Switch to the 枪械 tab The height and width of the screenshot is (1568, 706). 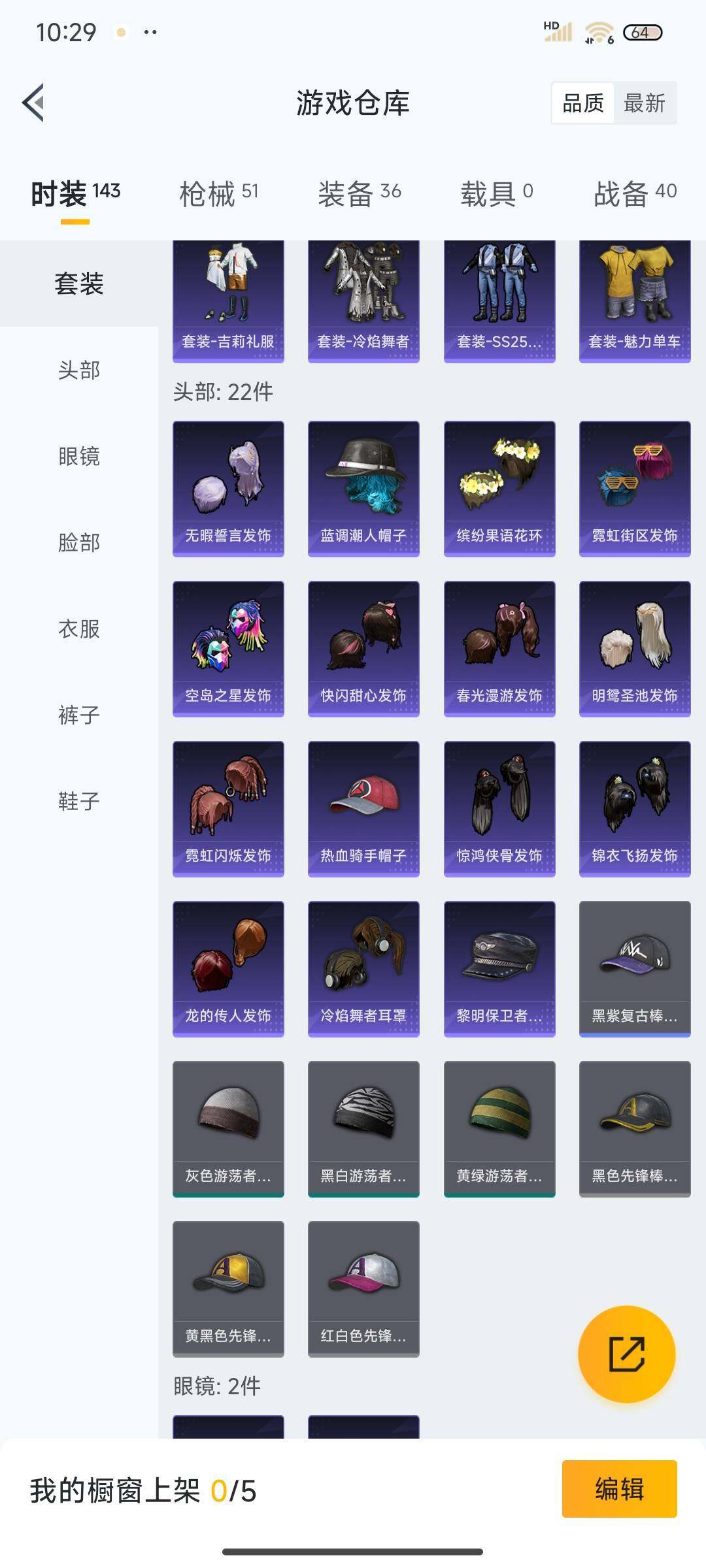coord(219,193)
